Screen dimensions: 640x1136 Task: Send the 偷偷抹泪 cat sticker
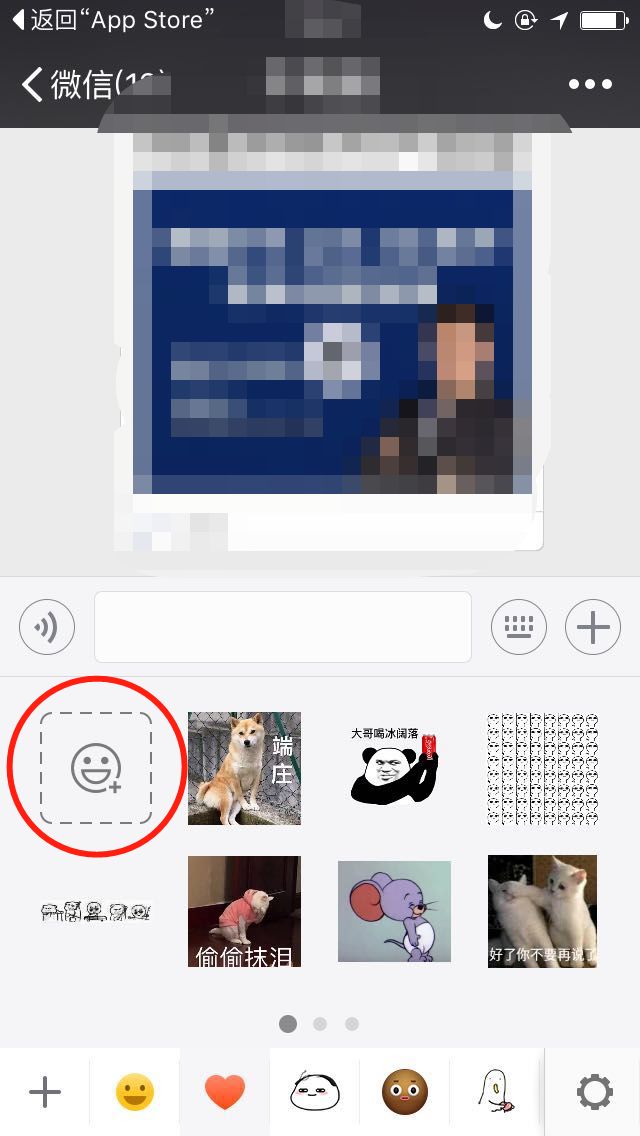(244, 910)
